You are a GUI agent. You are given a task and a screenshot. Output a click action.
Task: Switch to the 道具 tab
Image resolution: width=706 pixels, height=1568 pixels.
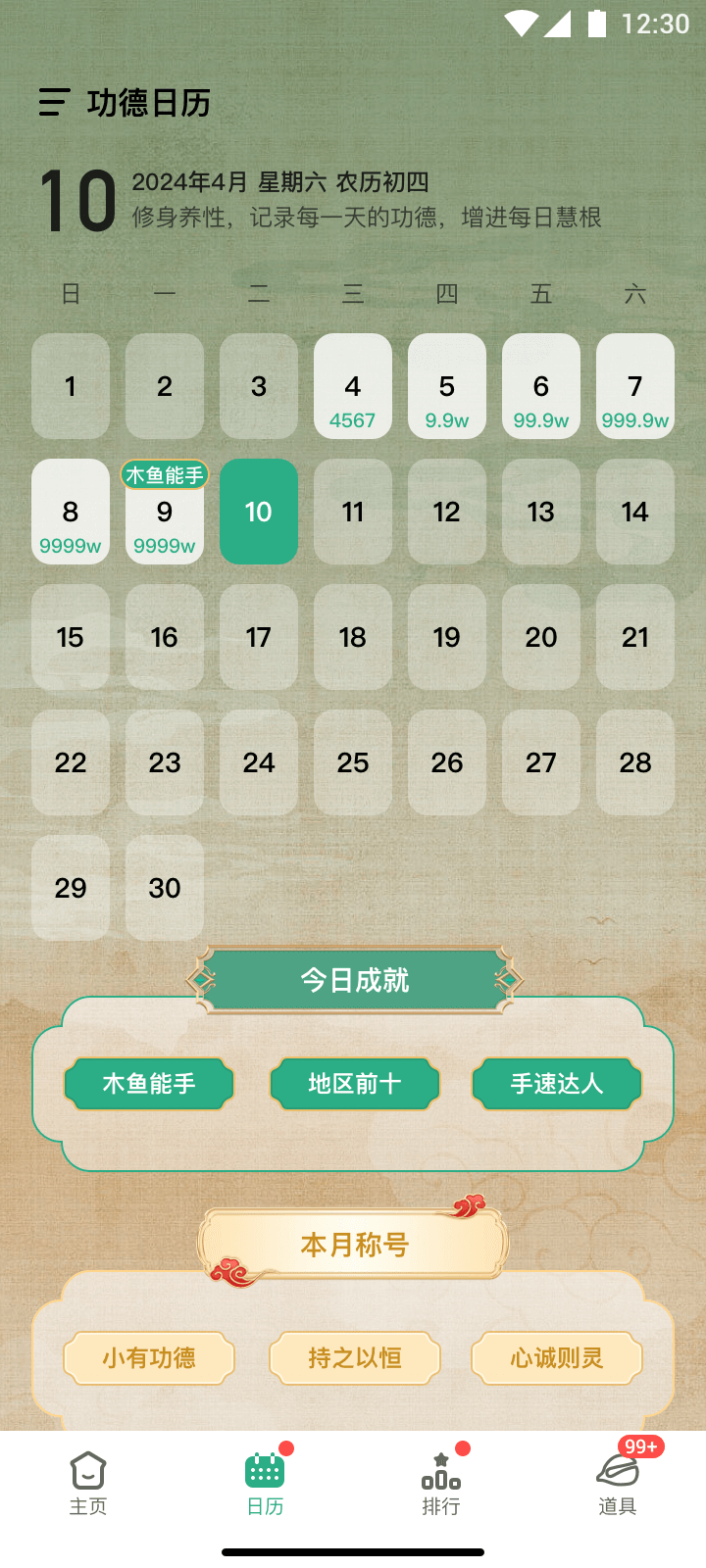618,1483
